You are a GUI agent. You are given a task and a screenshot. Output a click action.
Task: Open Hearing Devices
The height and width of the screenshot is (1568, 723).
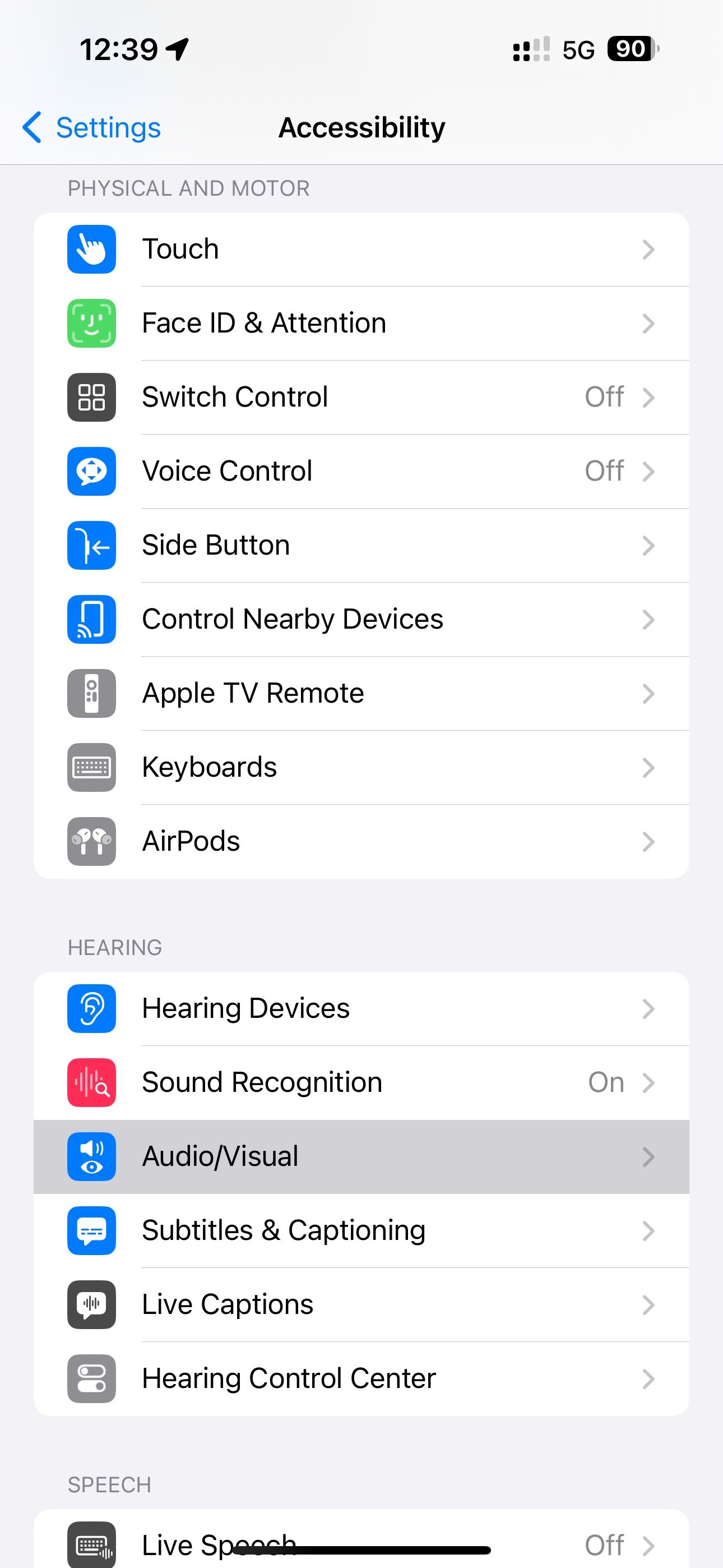[361, 1009]
